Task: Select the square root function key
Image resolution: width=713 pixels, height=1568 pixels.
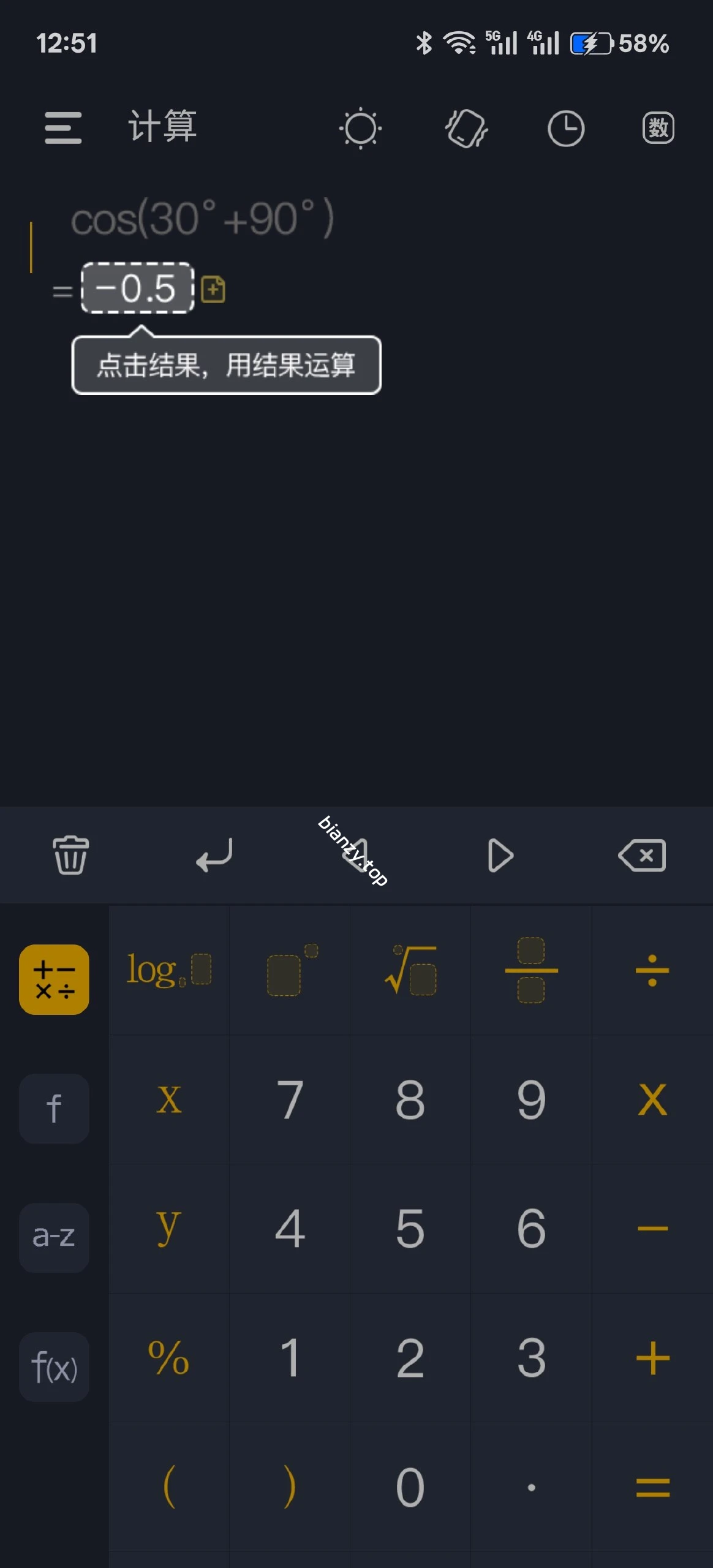Action: point(410,973)
